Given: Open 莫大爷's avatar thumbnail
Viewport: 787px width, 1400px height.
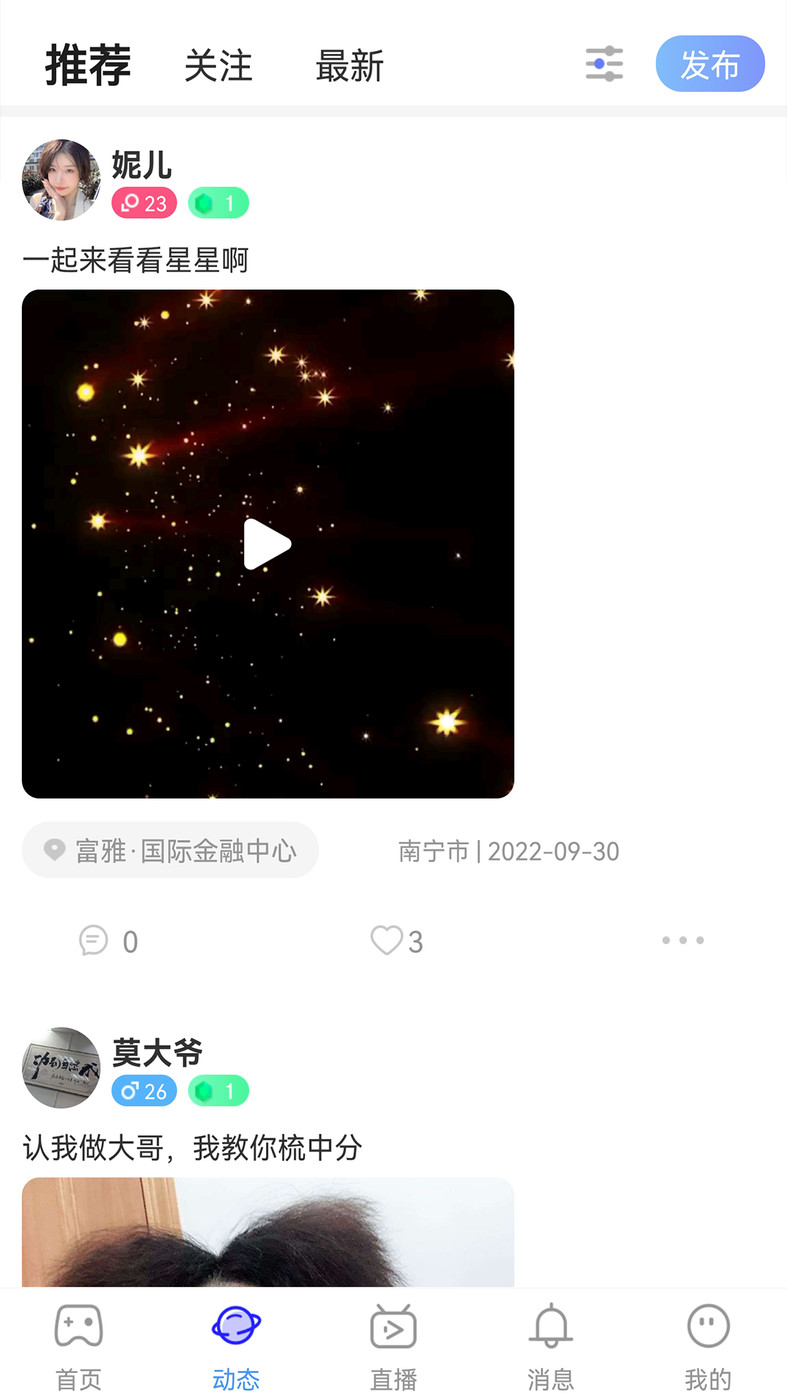Looking at the screenshot, I should coord(61,1068).
